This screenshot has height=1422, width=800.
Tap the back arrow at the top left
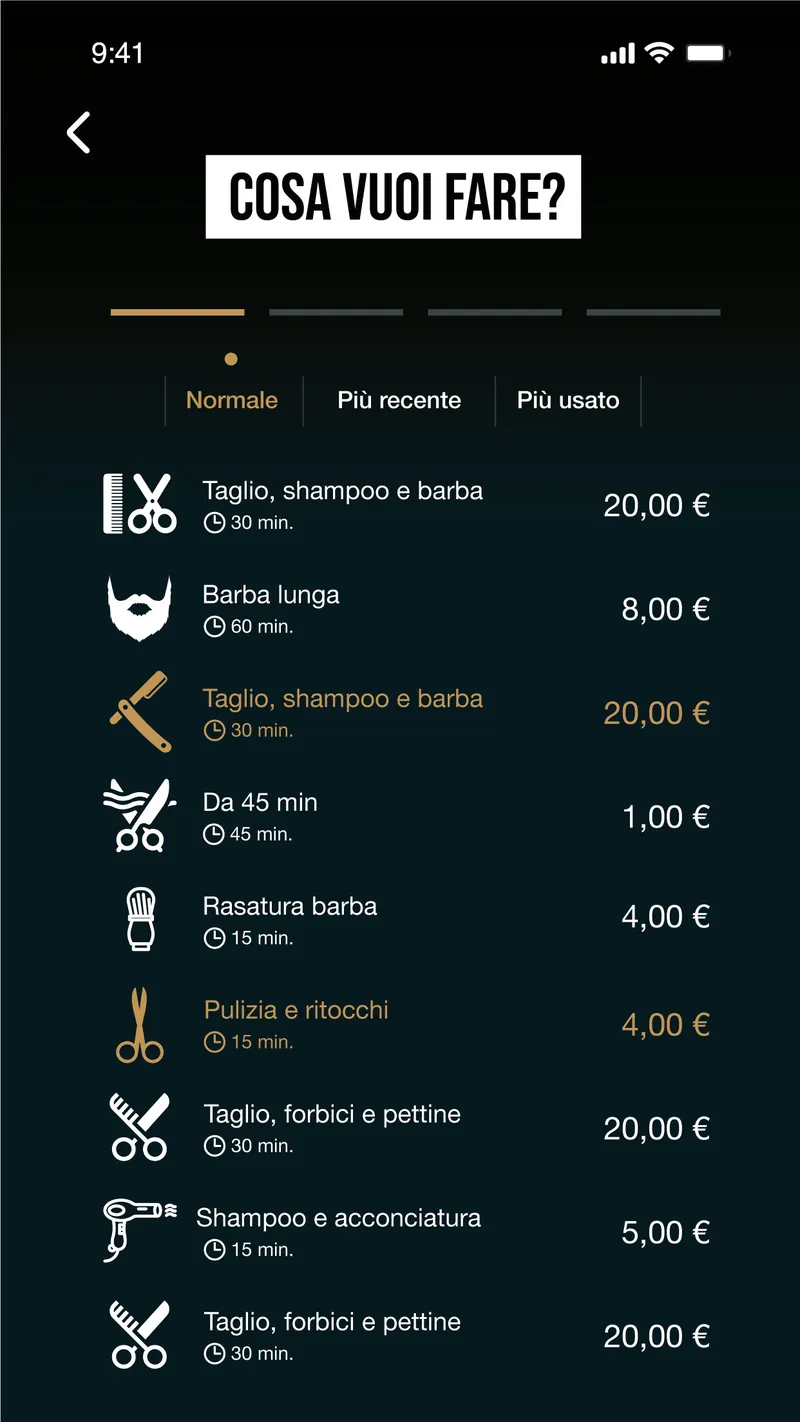pyautogui.click(x=78, y=132)
